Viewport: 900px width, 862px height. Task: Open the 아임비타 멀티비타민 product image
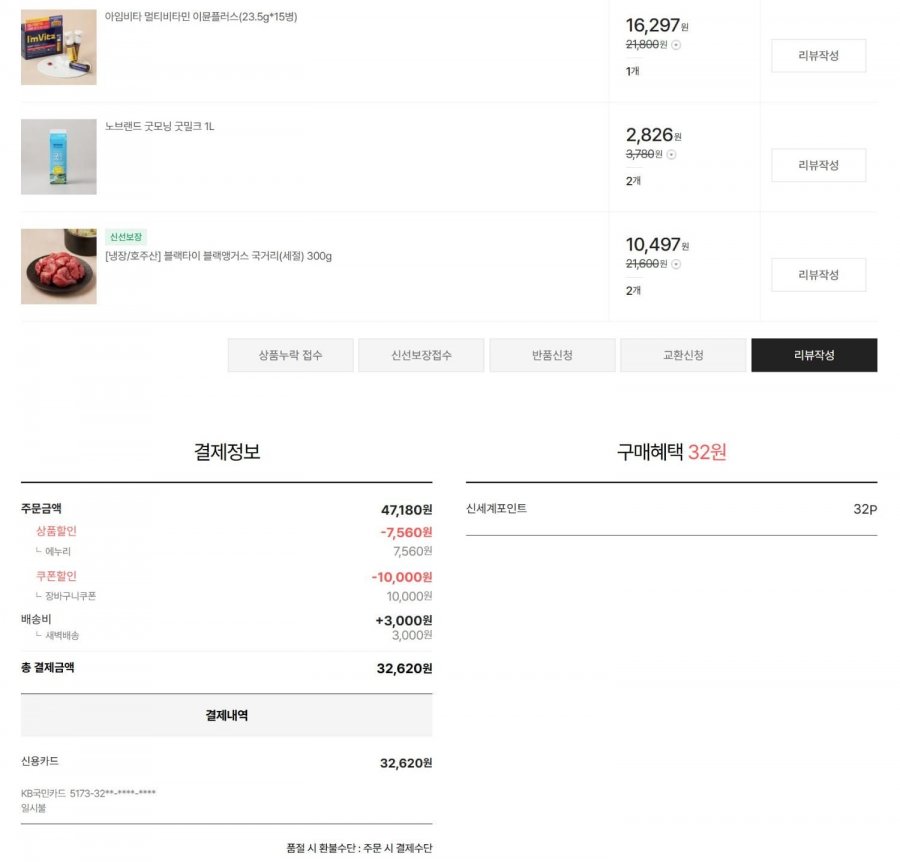pos(59,47)
